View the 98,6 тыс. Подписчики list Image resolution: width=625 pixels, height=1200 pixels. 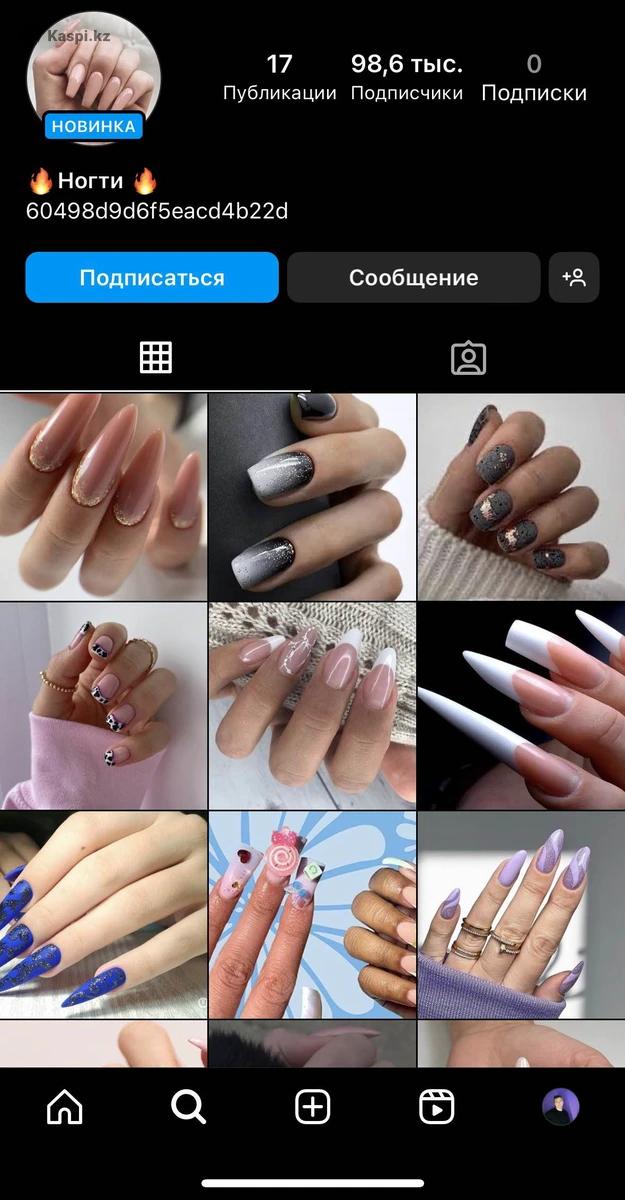coord(406,78)
